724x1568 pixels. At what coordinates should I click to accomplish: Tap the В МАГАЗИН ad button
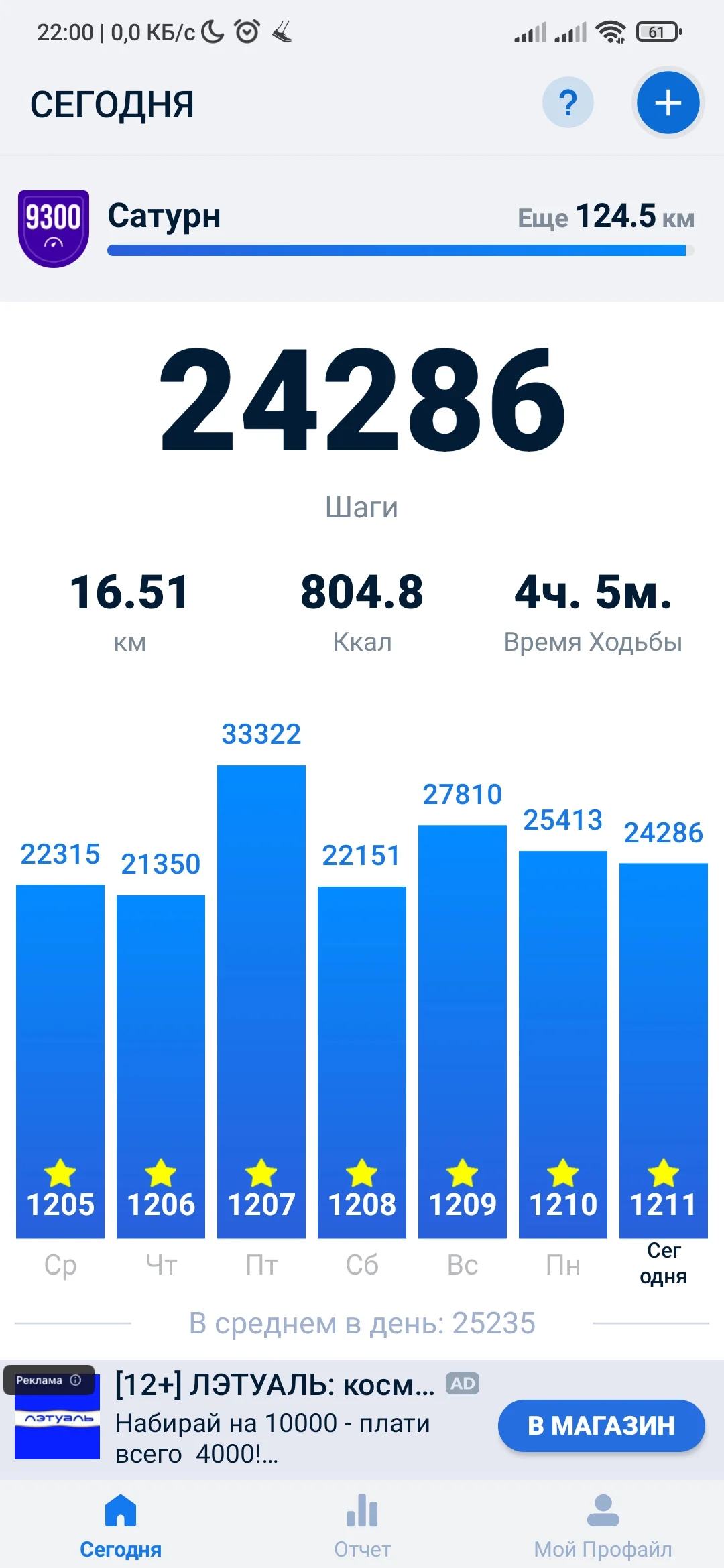(x=601, y=1425)
